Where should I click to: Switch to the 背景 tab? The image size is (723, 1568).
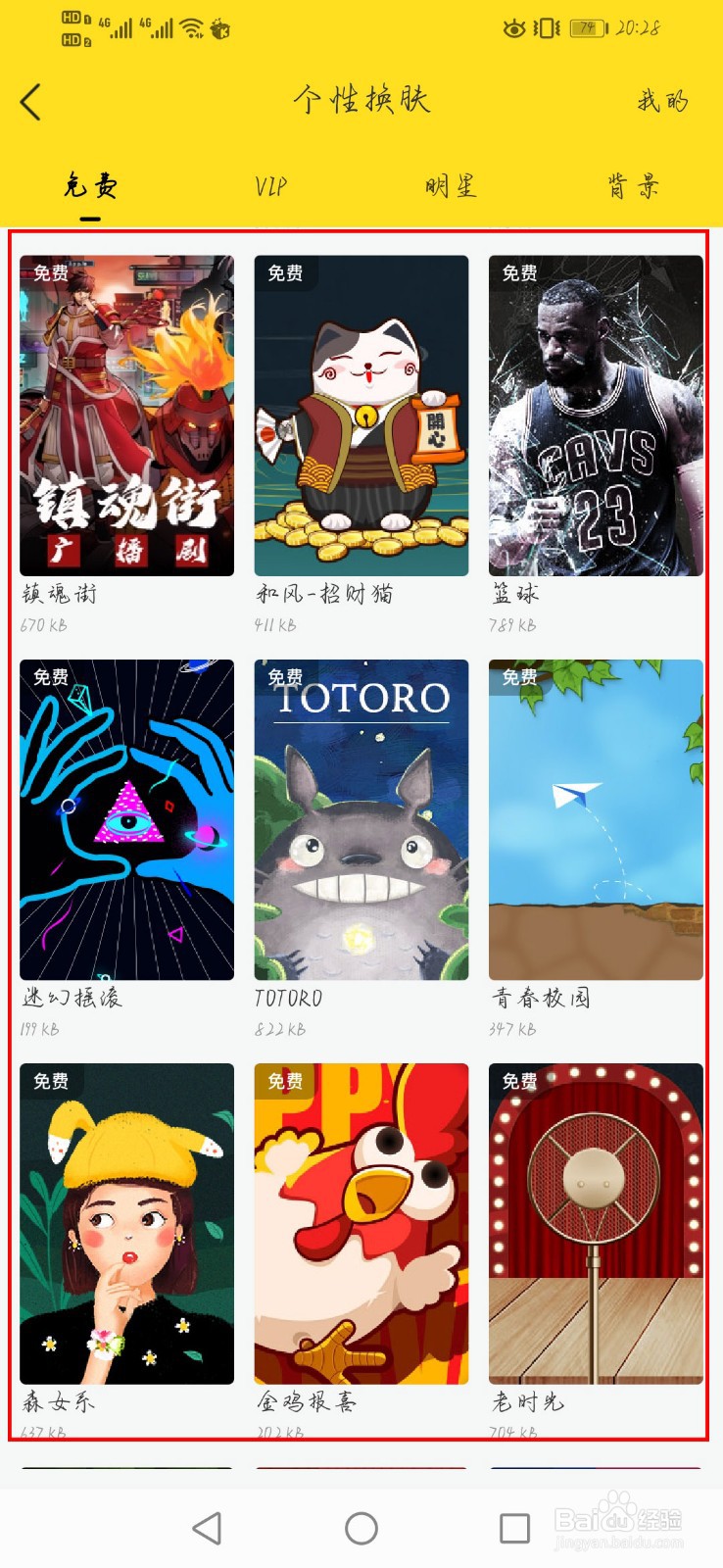pyautogui.click(x=632, y=186)
